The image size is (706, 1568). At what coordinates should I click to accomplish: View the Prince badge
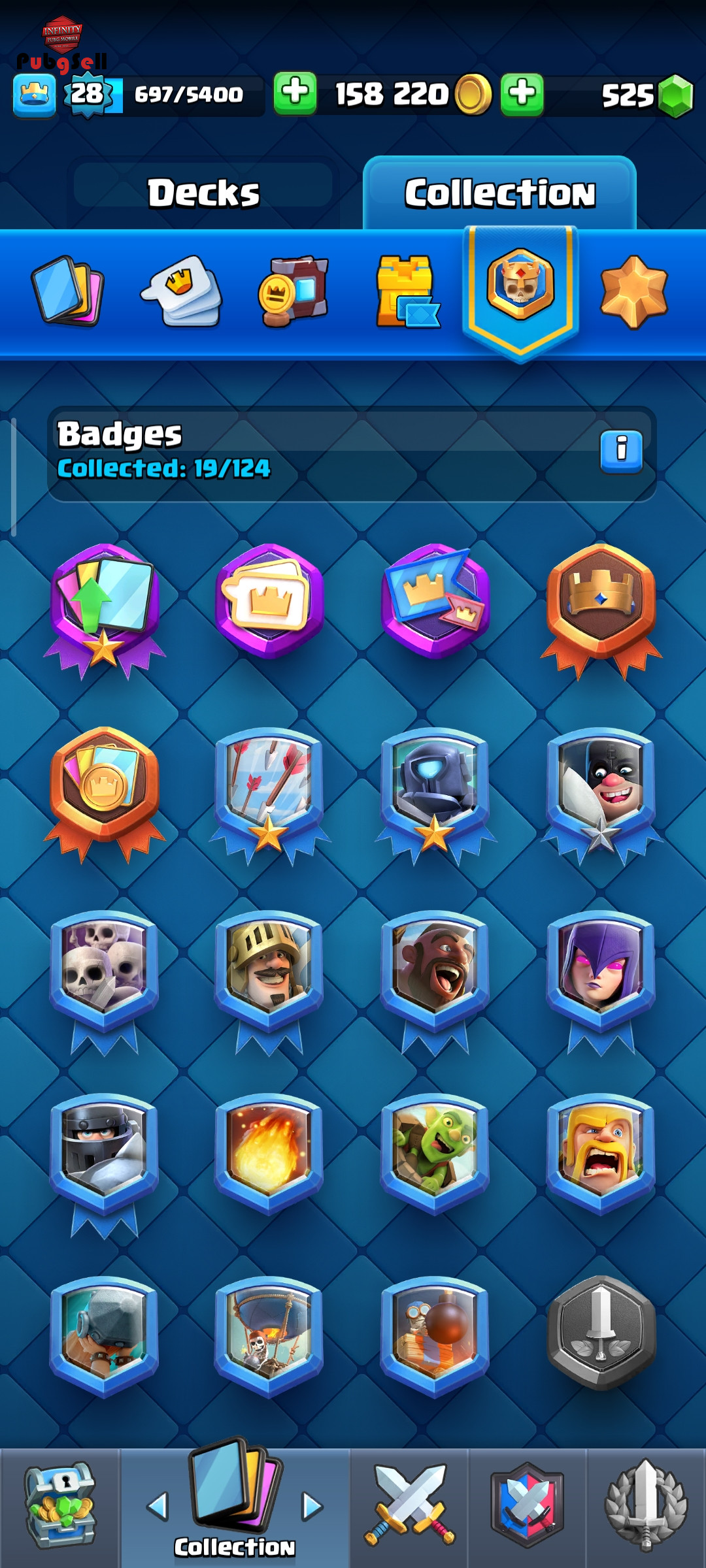point(269,981)
